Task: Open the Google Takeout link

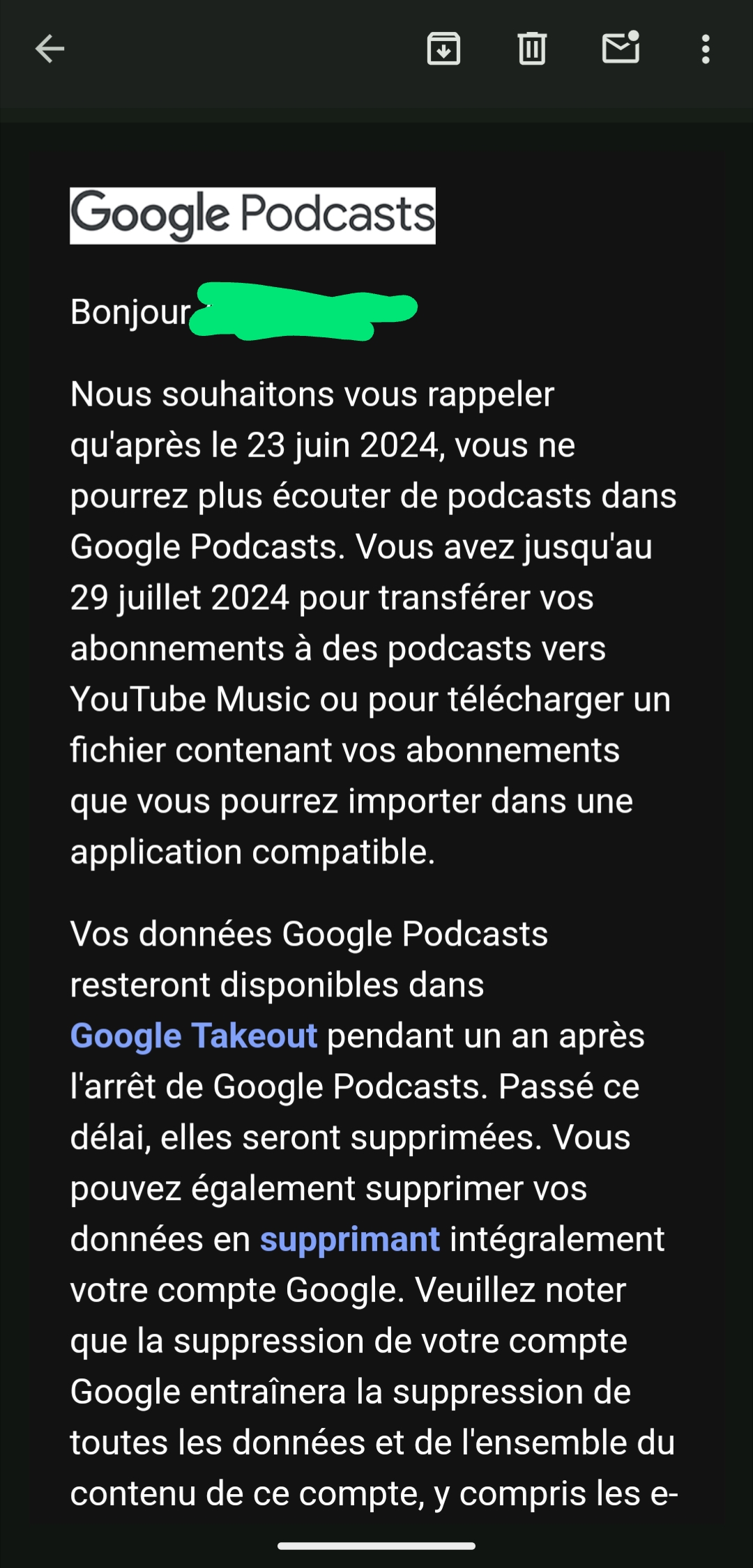Action: click(x=194, y=1036)
